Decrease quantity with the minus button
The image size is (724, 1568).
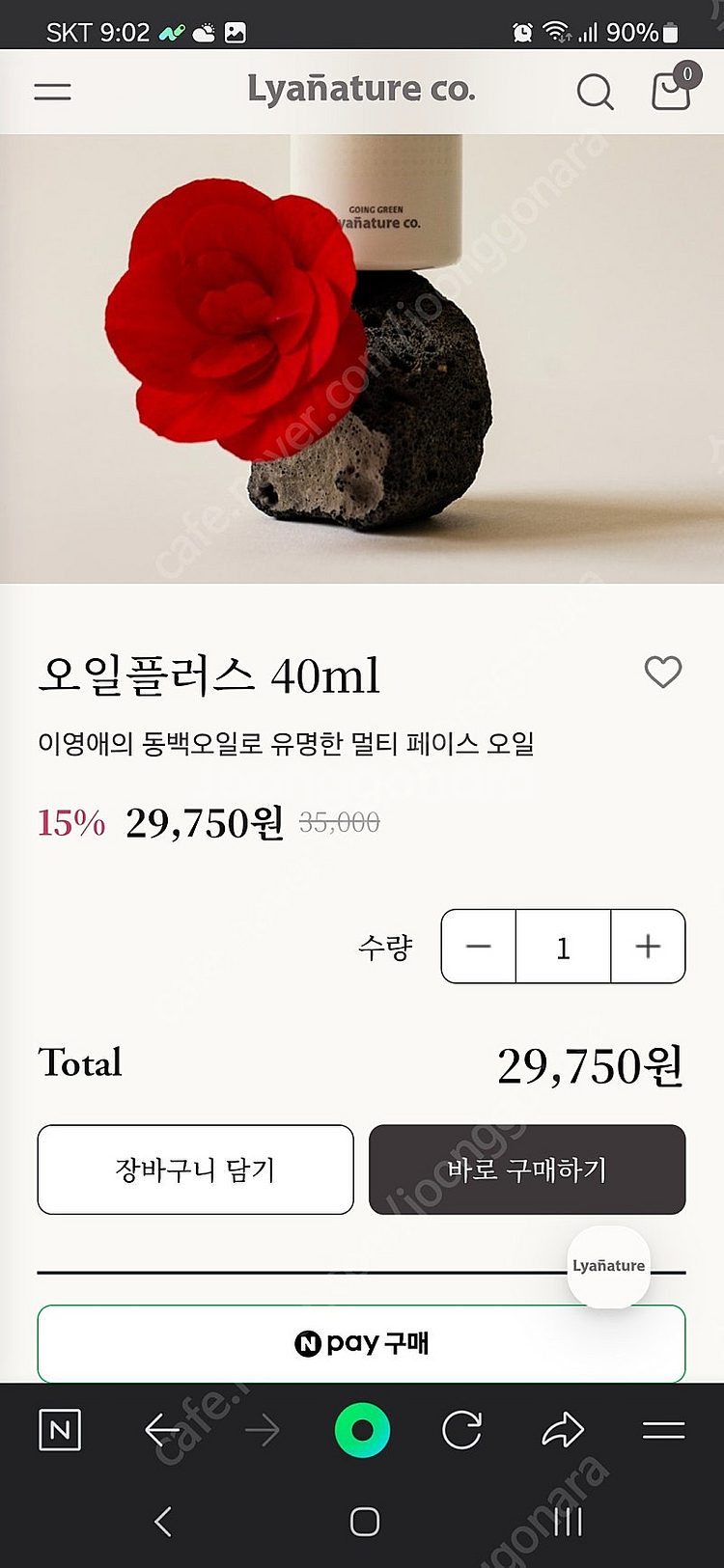point(478,947)
